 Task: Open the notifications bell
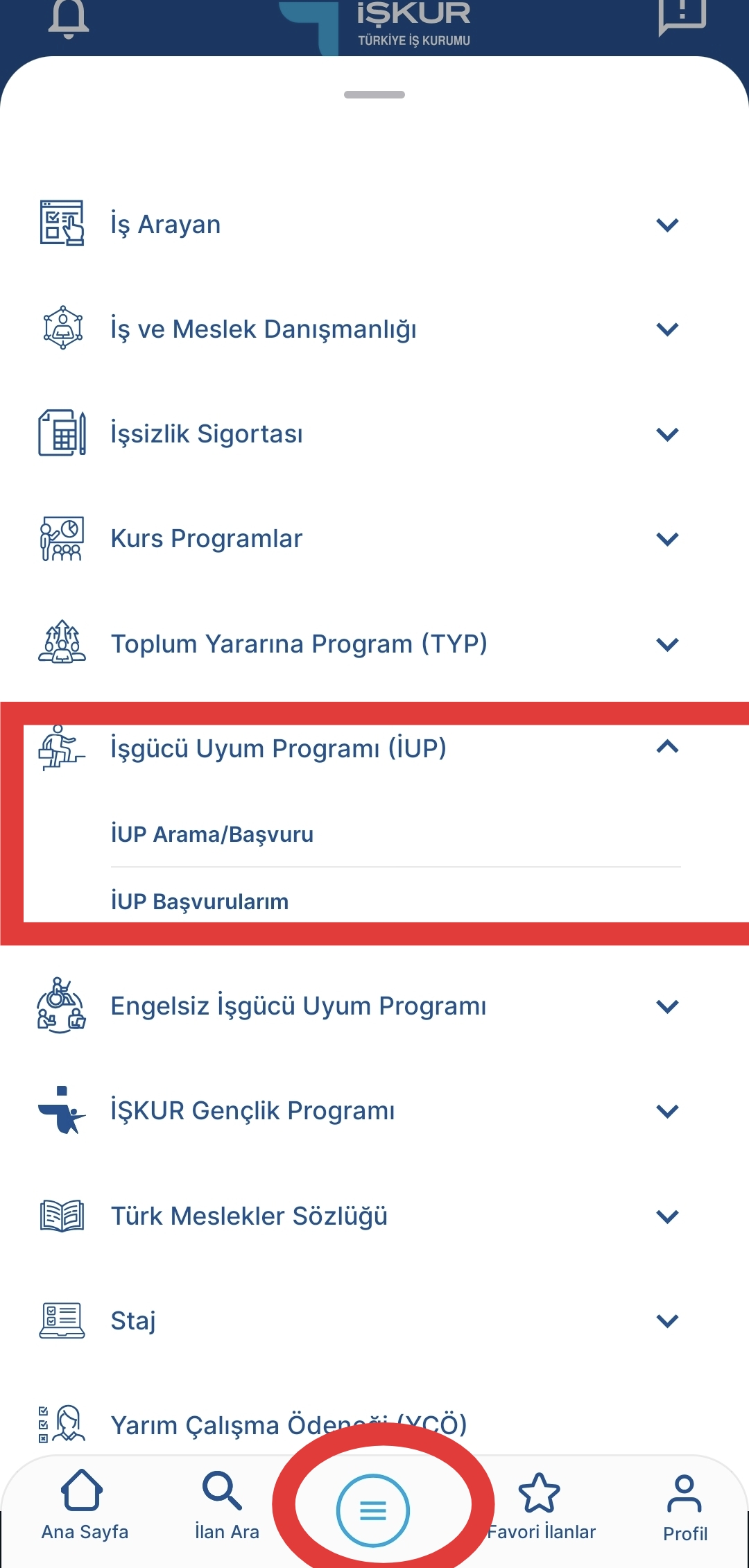tap(68, 17)
